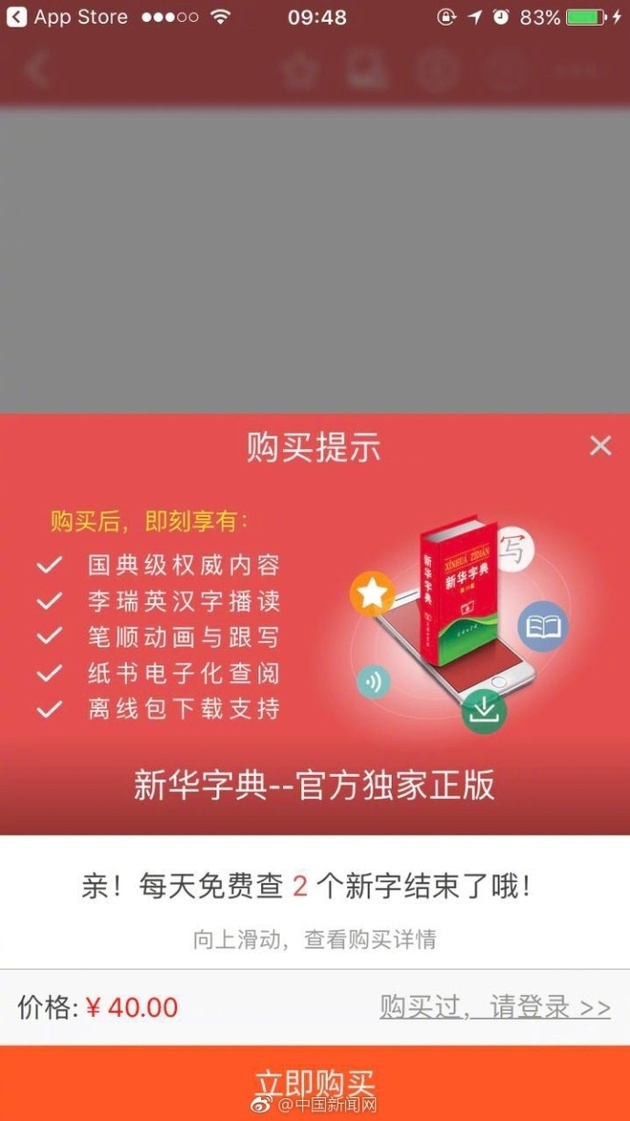Image resolution: width=630 pixels, height=1121 pixels.
Task: Return to App Store via status bar
Action: pos(68,17)
